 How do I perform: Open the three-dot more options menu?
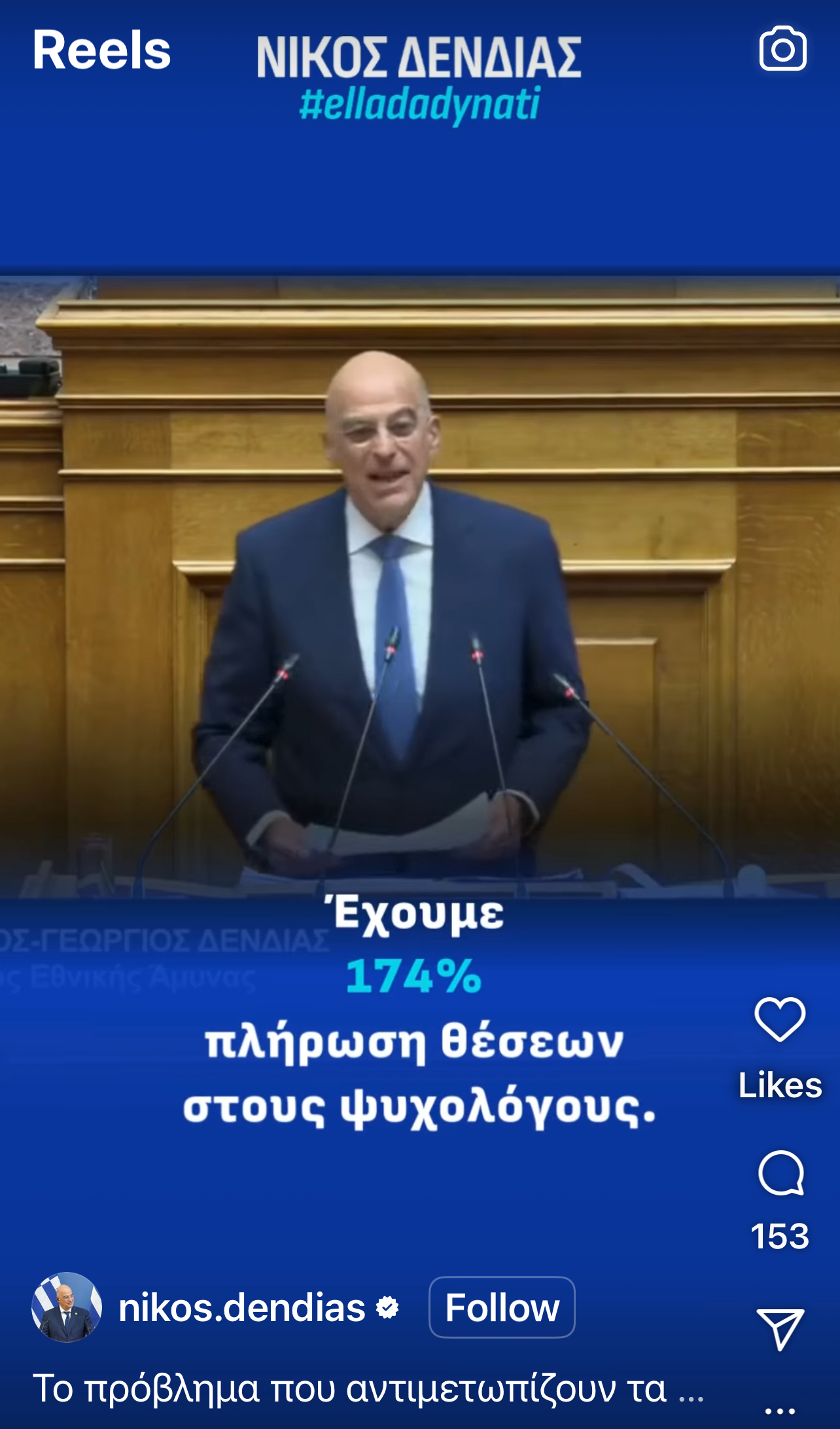pyautogui.click(x=780, y=1410)
